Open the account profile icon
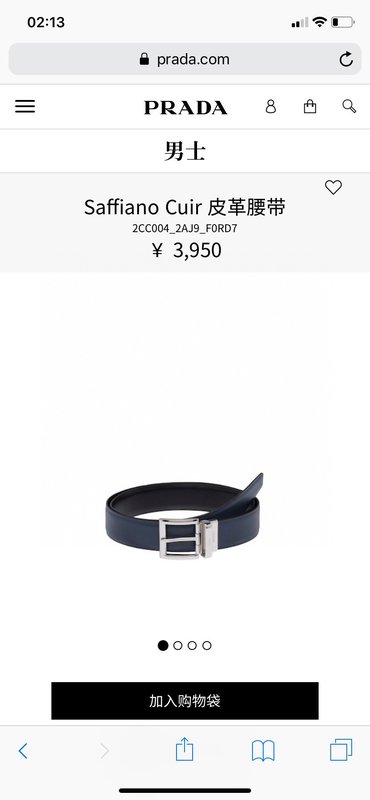 270,106
